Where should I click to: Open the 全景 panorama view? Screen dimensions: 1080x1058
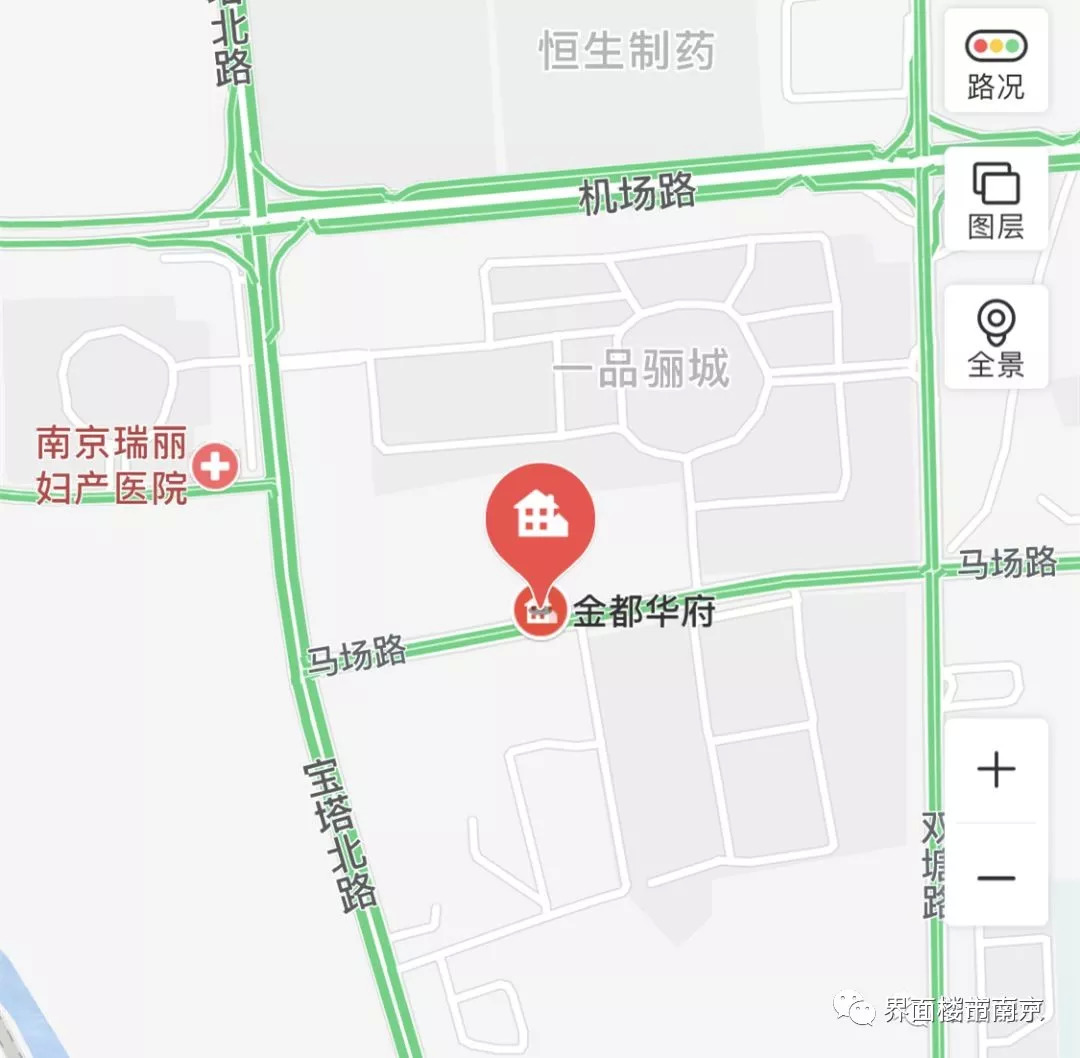point(996,338)
